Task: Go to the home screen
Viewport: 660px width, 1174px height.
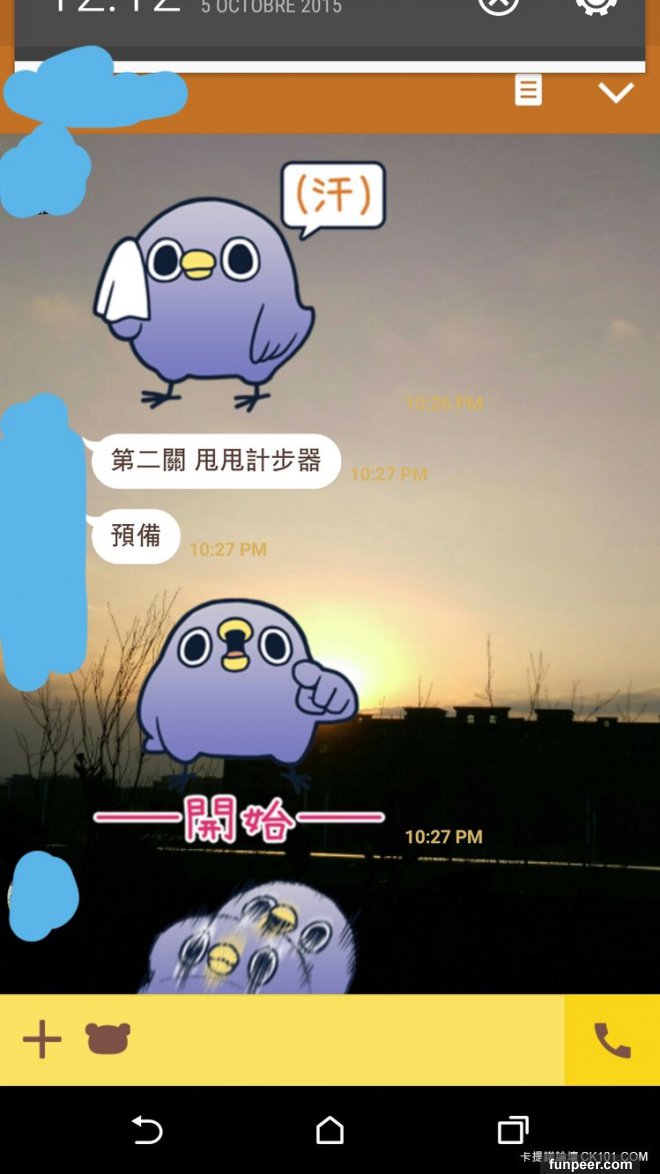Action: [330, 1130]
